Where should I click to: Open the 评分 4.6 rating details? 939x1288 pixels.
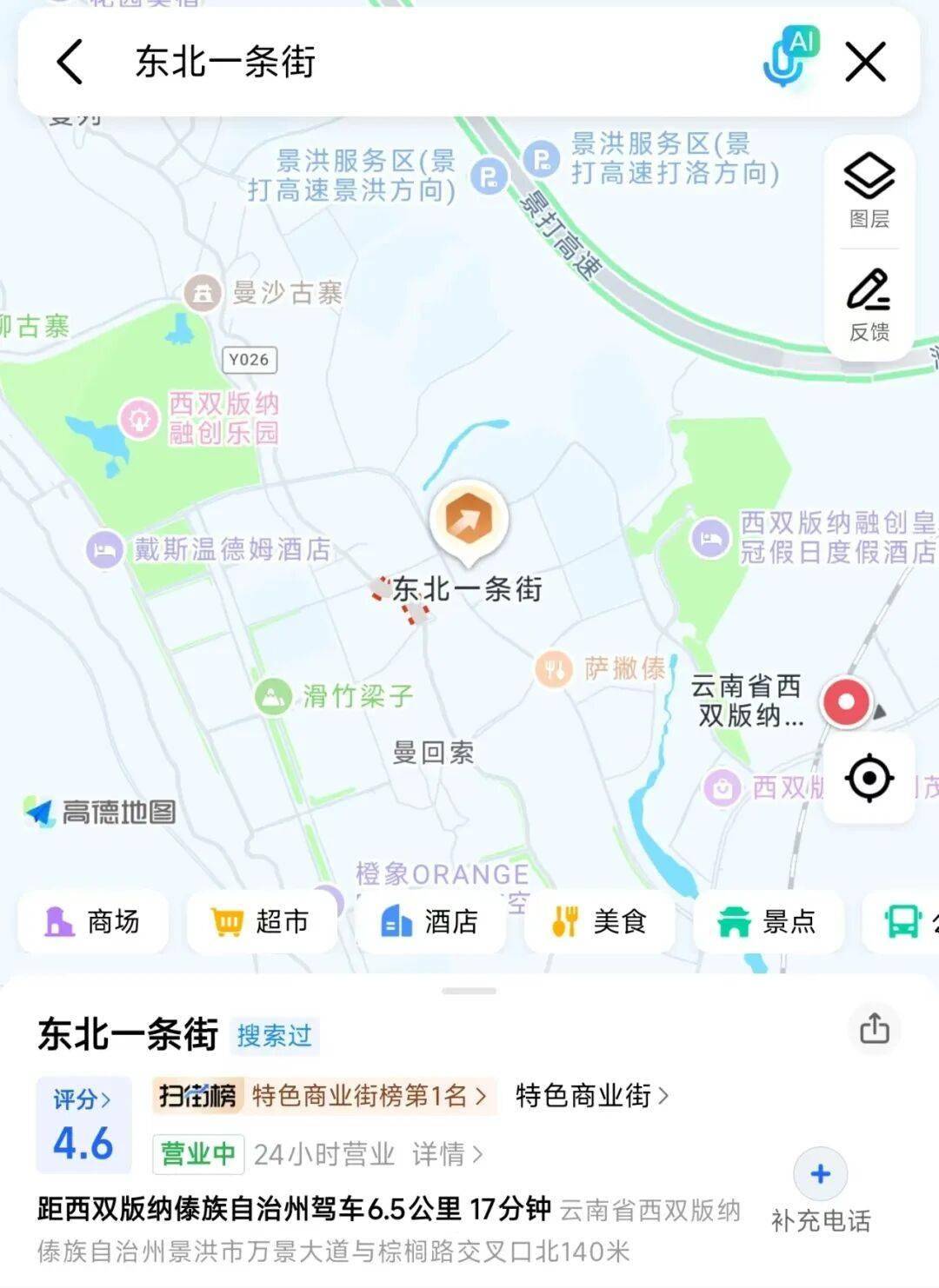click(x=83, y=1125)
